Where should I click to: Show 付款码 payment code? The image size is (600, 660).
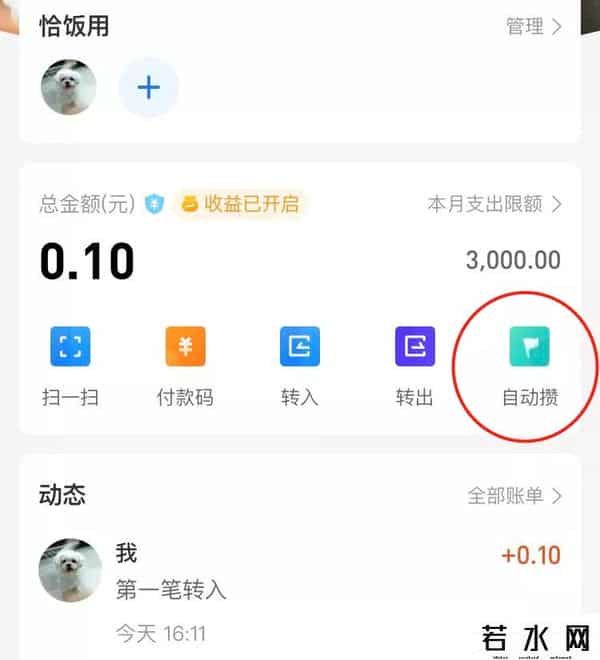pyautogui.click(x=185, y=365)
